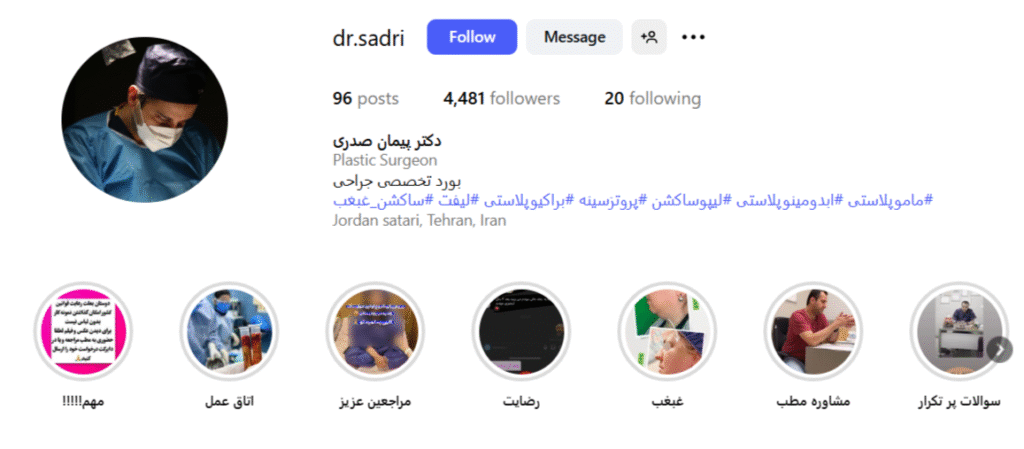Open the رضایت story highlight
This screenshot has height=449, width=1024.
pyautogui.click(x=521, y=331)
